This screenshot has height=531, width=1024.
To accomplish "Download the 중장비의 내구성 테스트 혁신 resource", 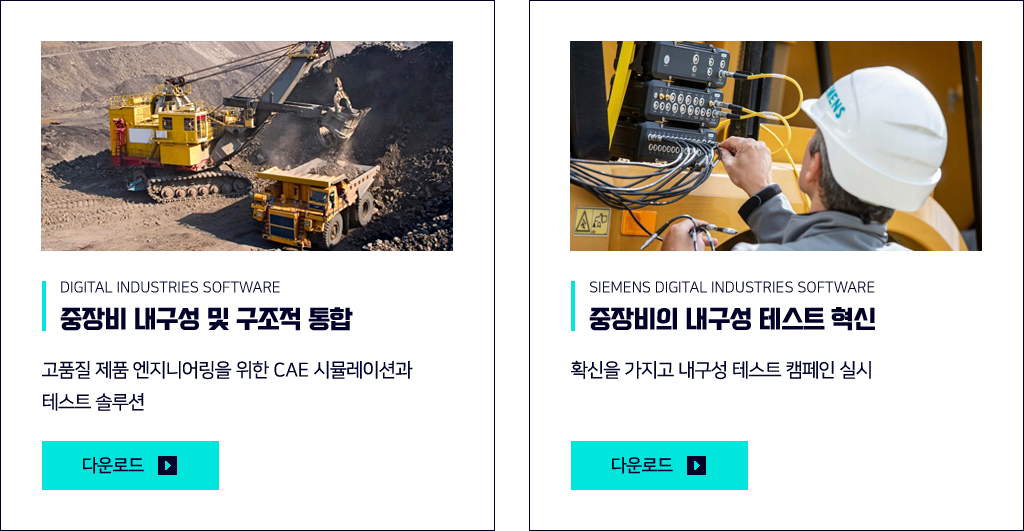I will pos(659,465).
